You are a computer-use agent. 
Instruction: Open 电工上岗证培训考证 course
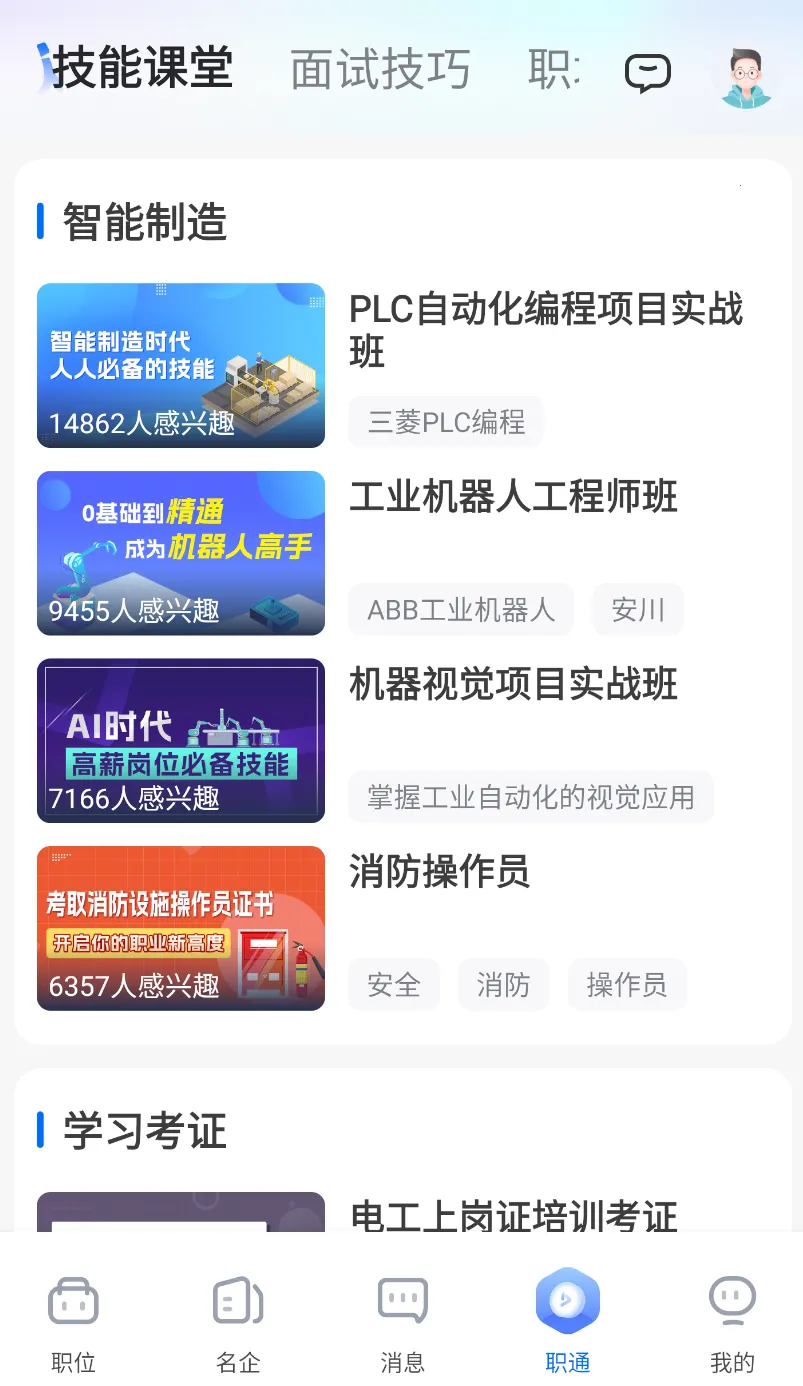coord(513,1215)
